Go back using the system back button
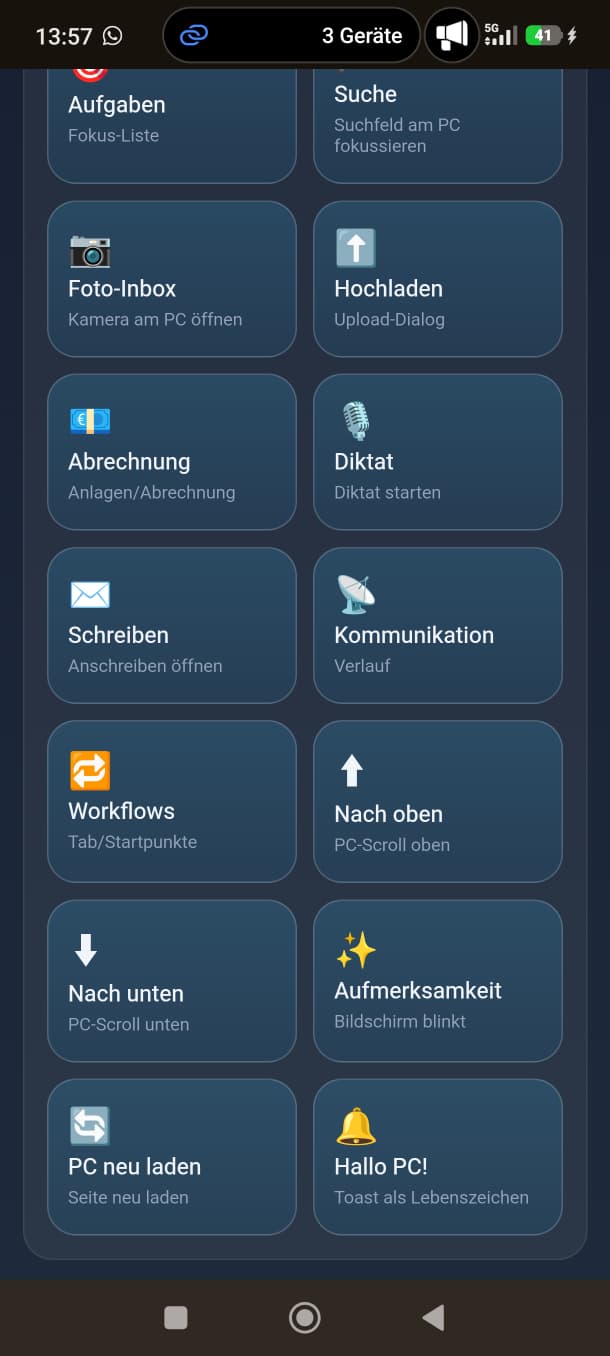This screenshot has height=1356, width=610. 433,1318
